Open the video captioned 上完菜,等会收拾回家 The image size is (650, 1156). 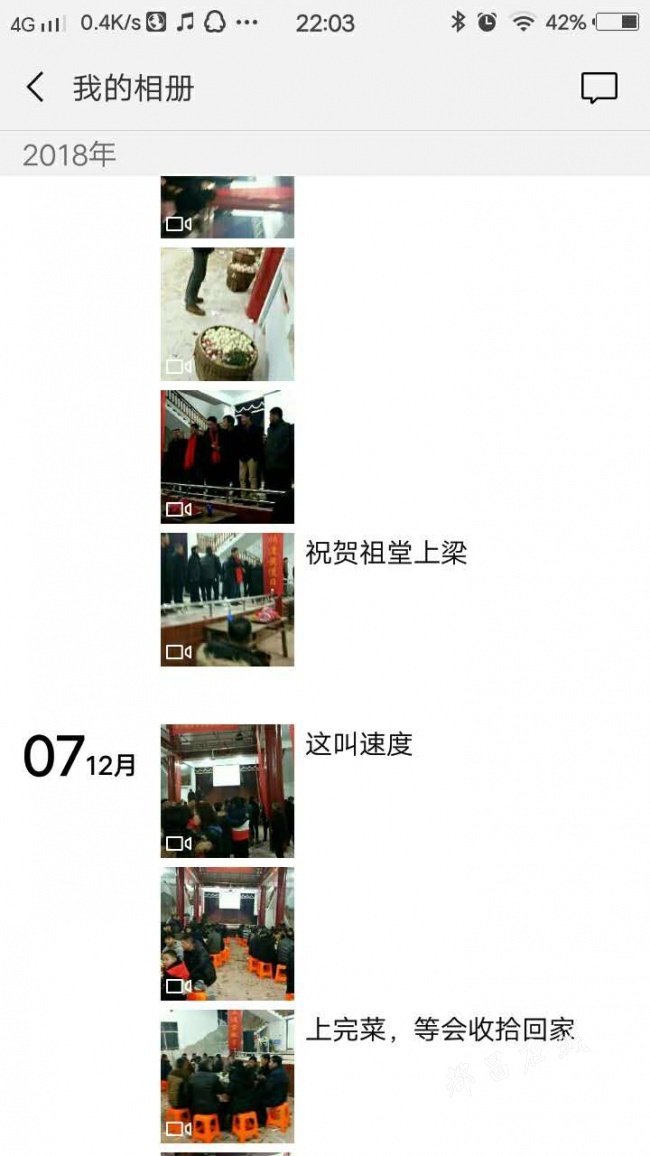(227, 1076)
